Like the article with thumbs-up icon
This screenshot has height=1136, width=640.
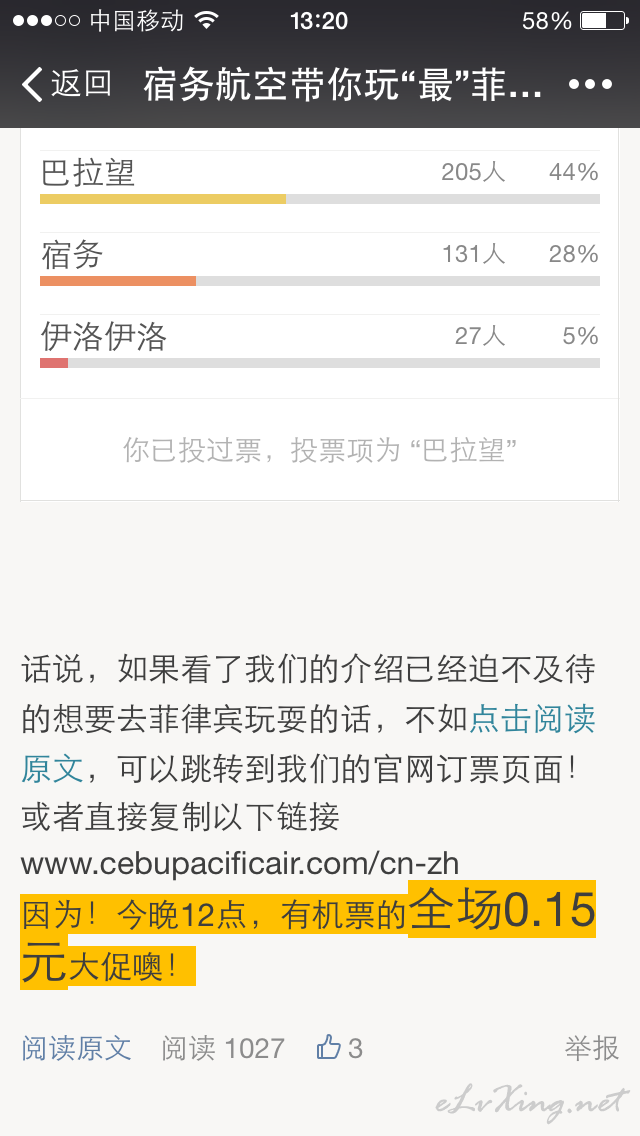pos(328,1047)
